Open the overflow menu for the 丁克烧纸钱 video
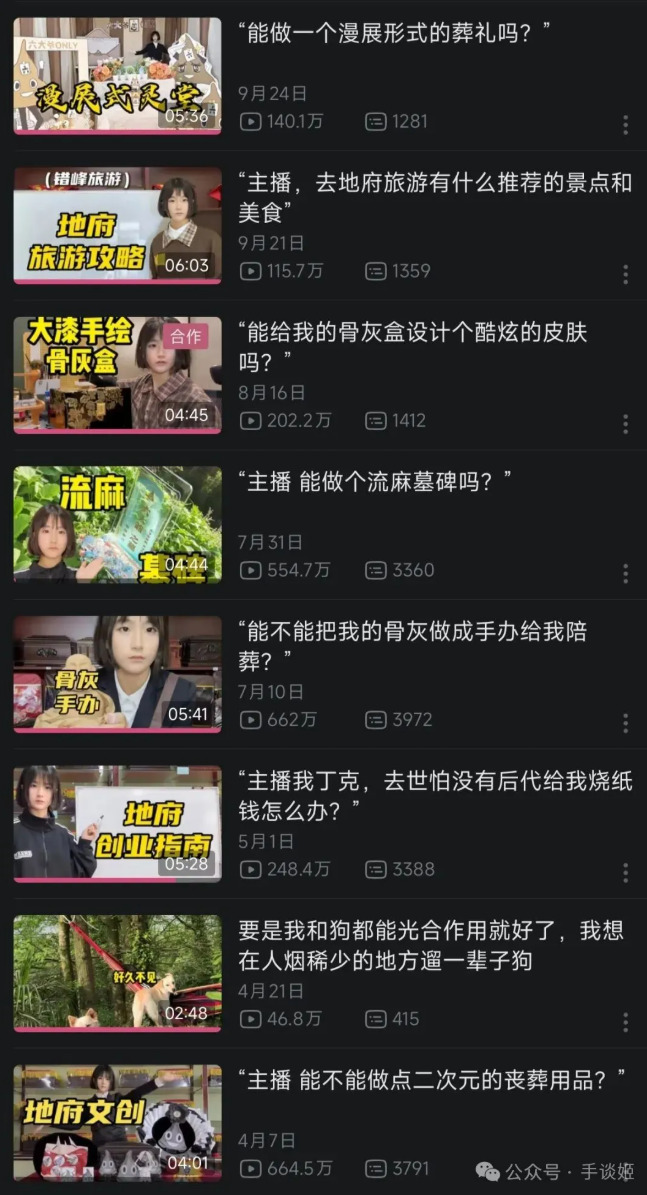The height and width of the screenshot is (1195, 647). [625, 872]
